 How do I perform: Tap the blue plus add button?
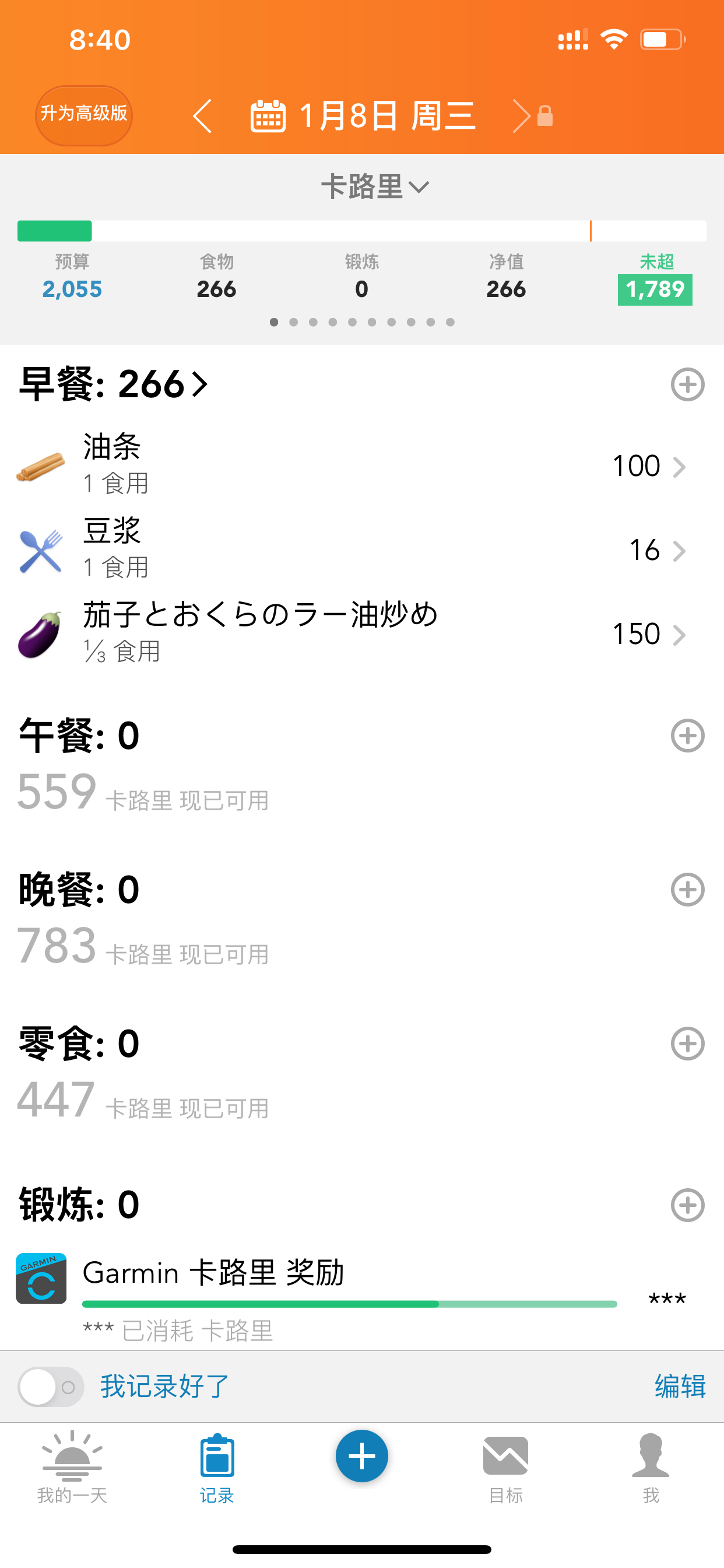click(362, 1456)
